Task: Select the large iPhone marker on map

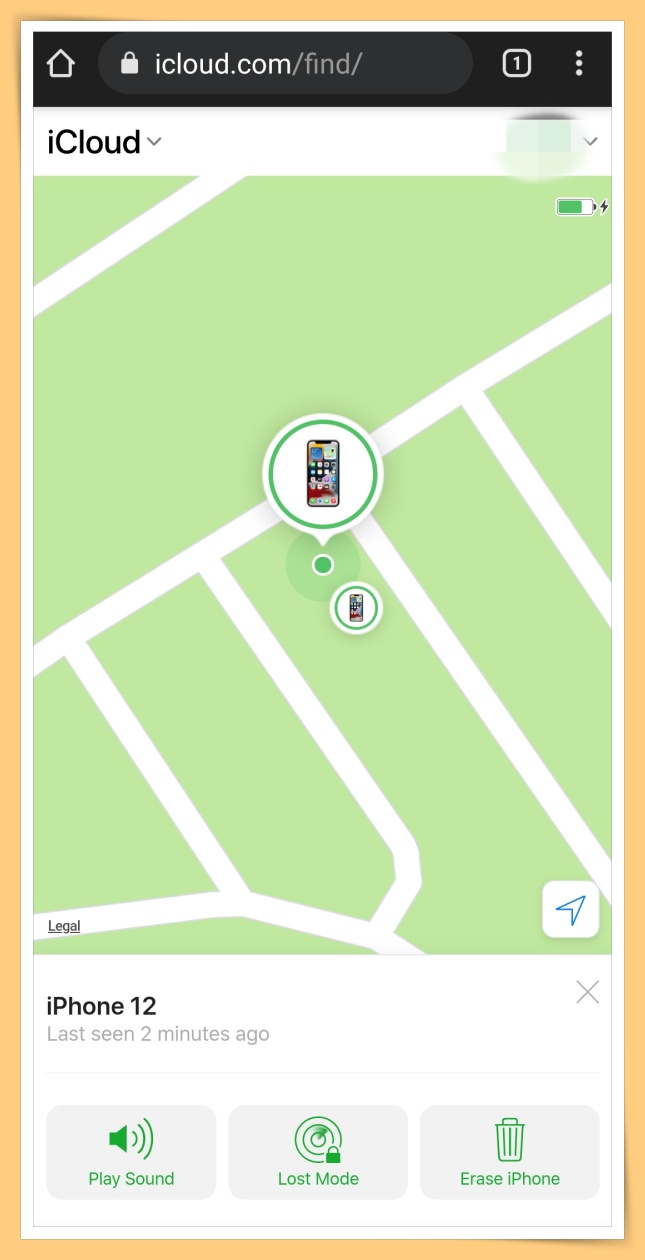Action: click(x=322, y=474)
